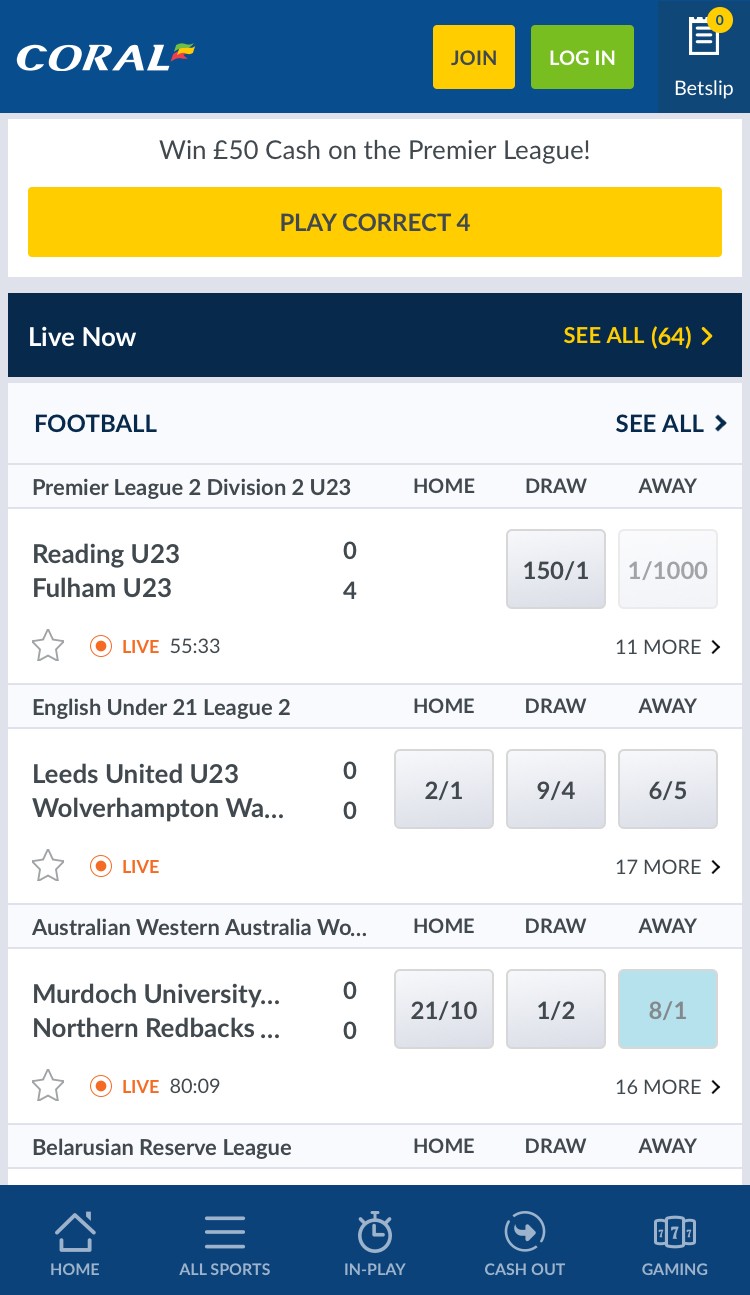Open 17 more markets for Leeds United U23
Screen dimensions: 750x1295
click(x=668, y=867)
